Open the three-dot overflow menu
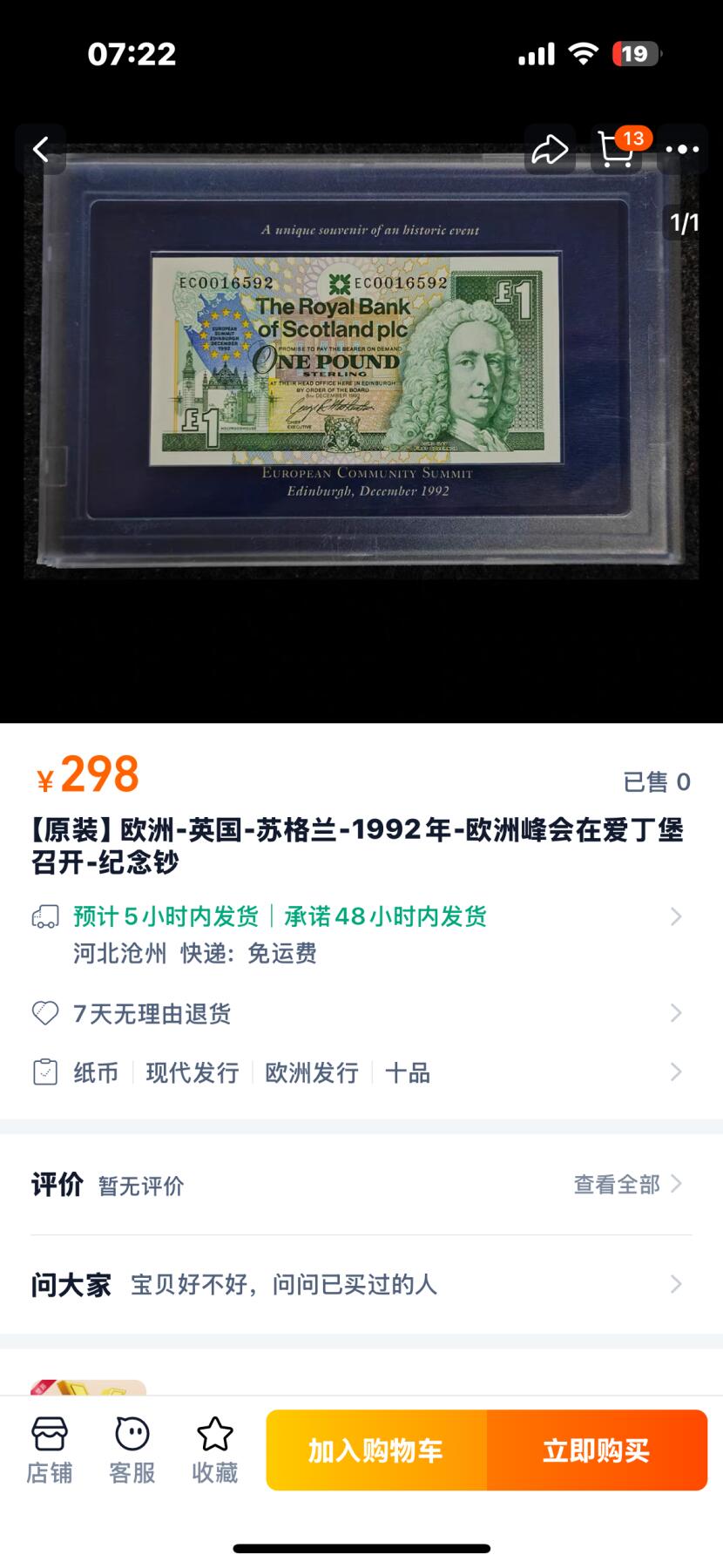723x1568 pixels. click(682, 150)
